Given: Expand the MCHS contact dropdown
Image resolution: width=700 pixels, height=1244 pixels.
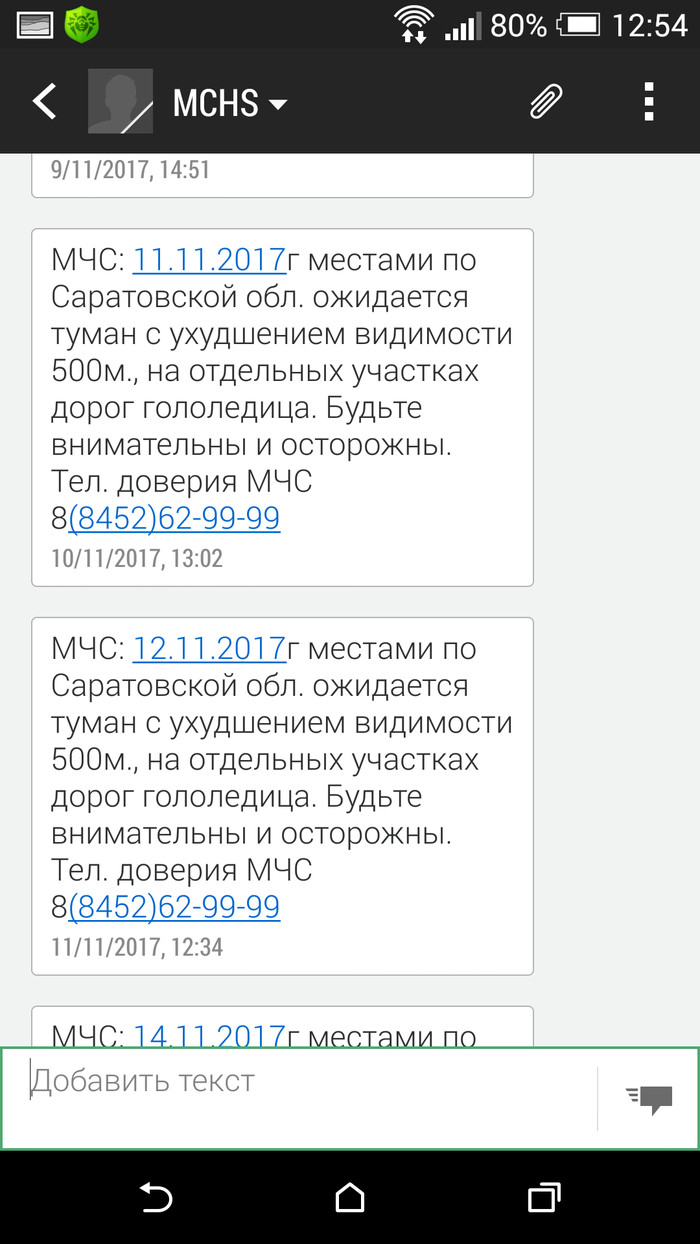Looking at the screenshot, I should [230, 103].
